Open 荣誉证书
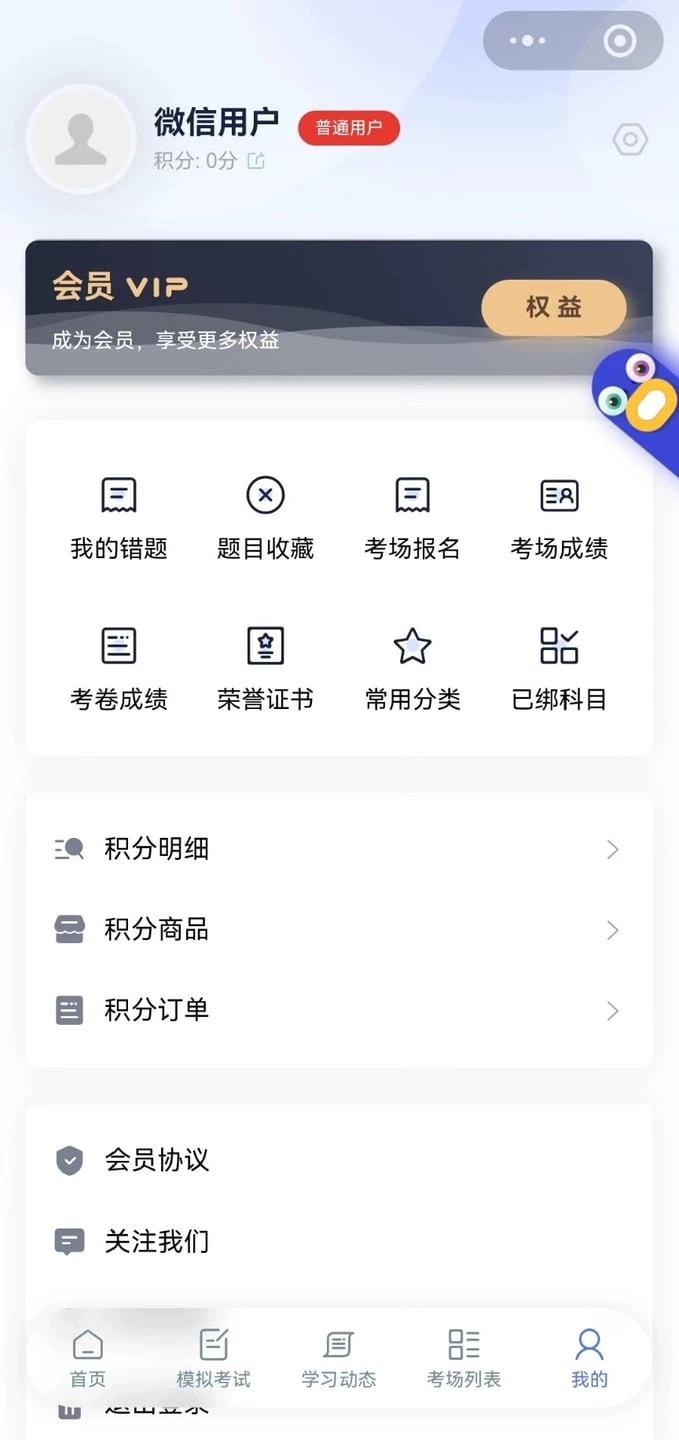The height and width of the screenshot is (1440, 679). [265, 668]
